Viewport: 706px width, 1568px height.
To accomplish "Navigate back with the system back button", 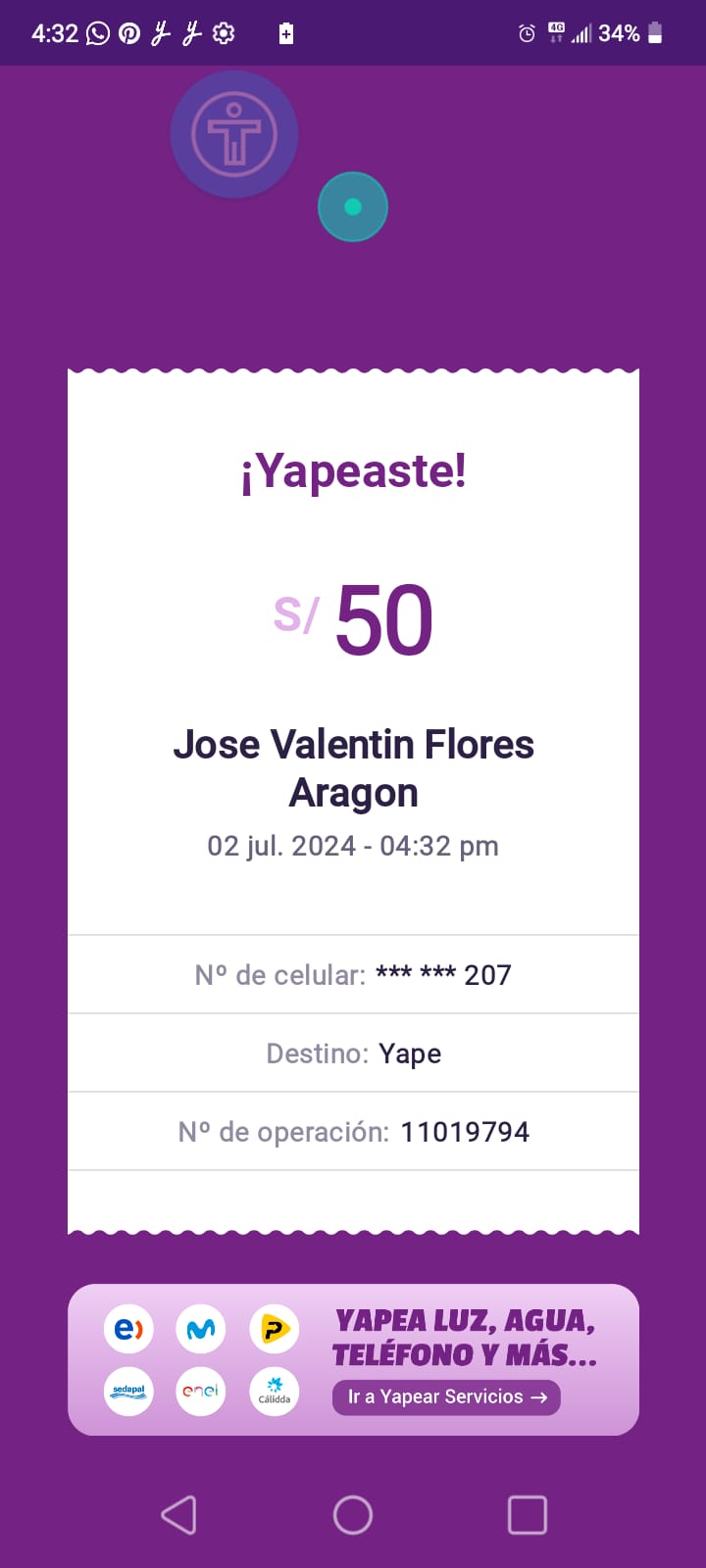I will (178, 1515).
